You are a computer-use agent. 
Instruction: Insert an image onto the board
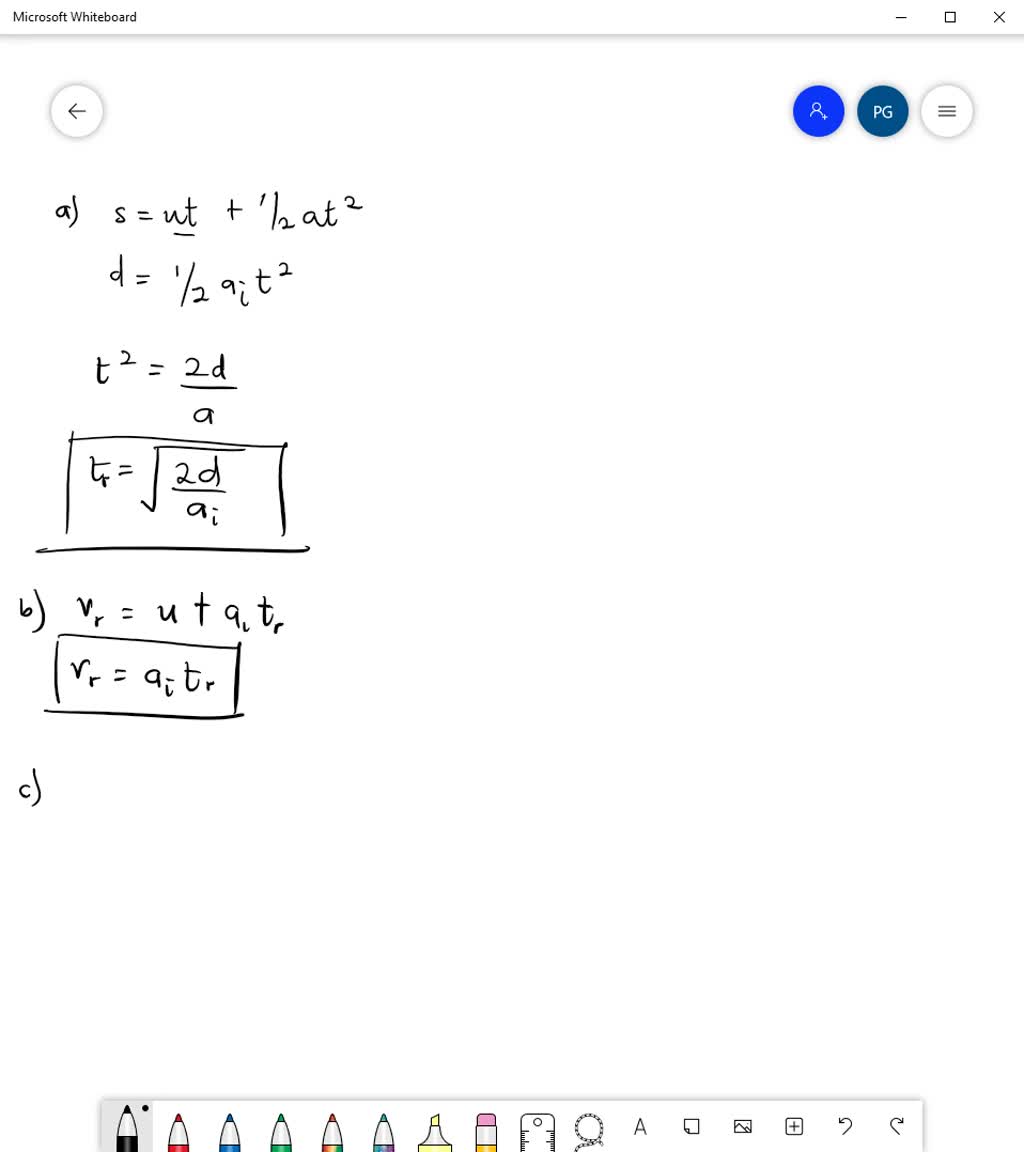pos(743,1127)
